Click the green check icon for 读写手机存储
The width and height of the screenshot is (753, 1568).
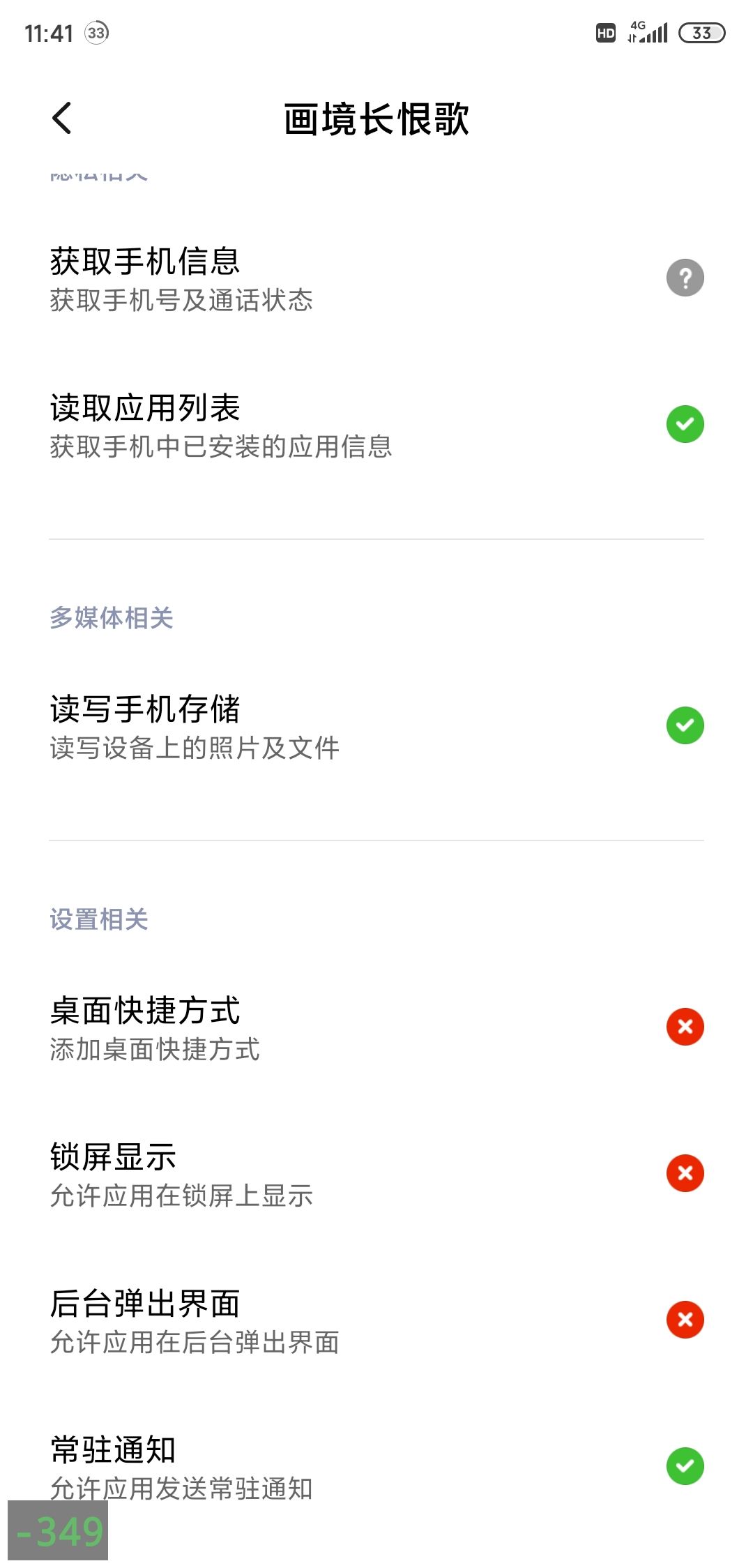coord(686,725)
